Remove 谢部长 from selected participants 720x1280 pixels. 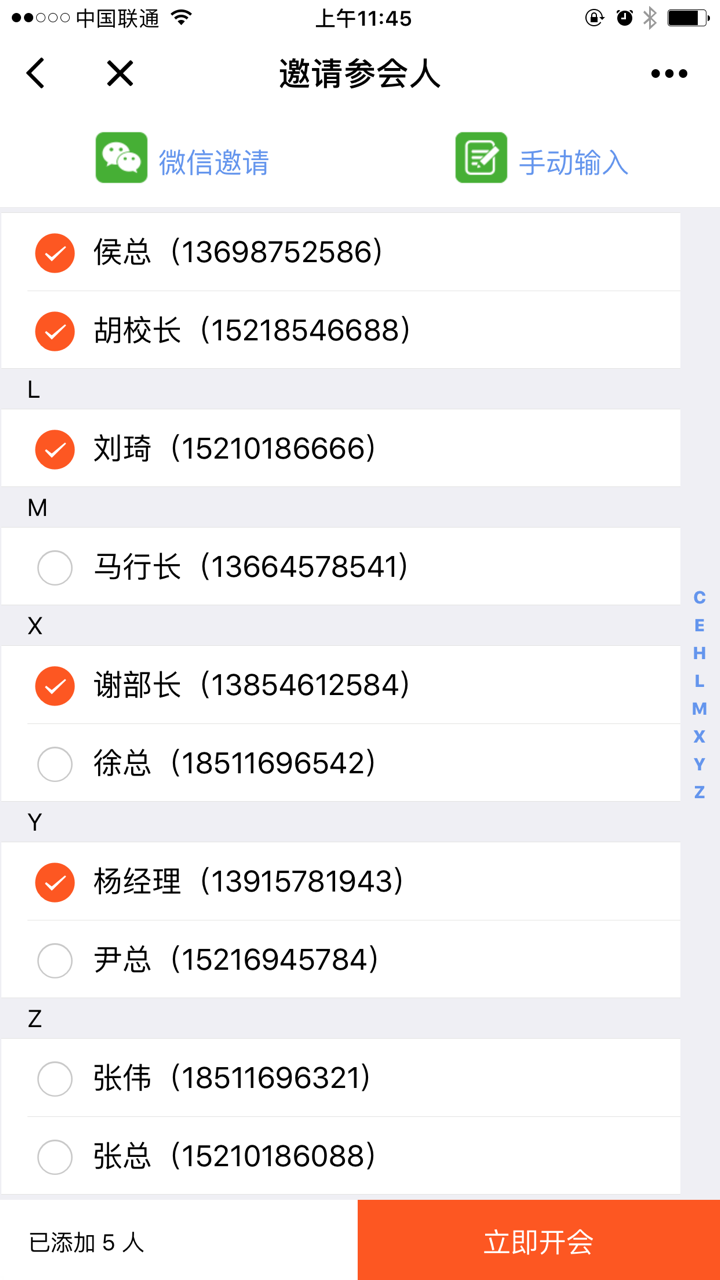point(55,685)
